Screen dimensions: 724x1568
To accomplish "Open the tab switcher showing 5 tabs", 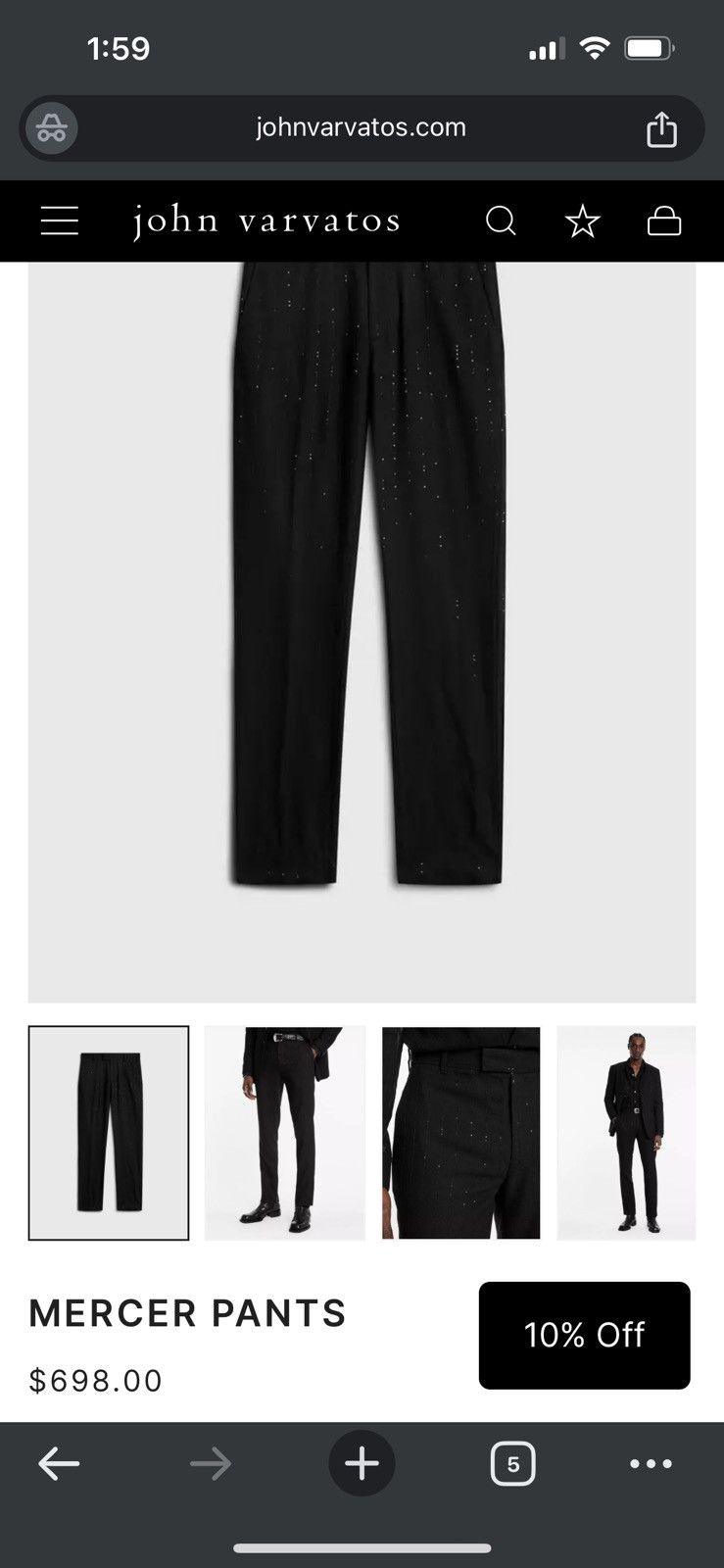I will click(513, 1464).
